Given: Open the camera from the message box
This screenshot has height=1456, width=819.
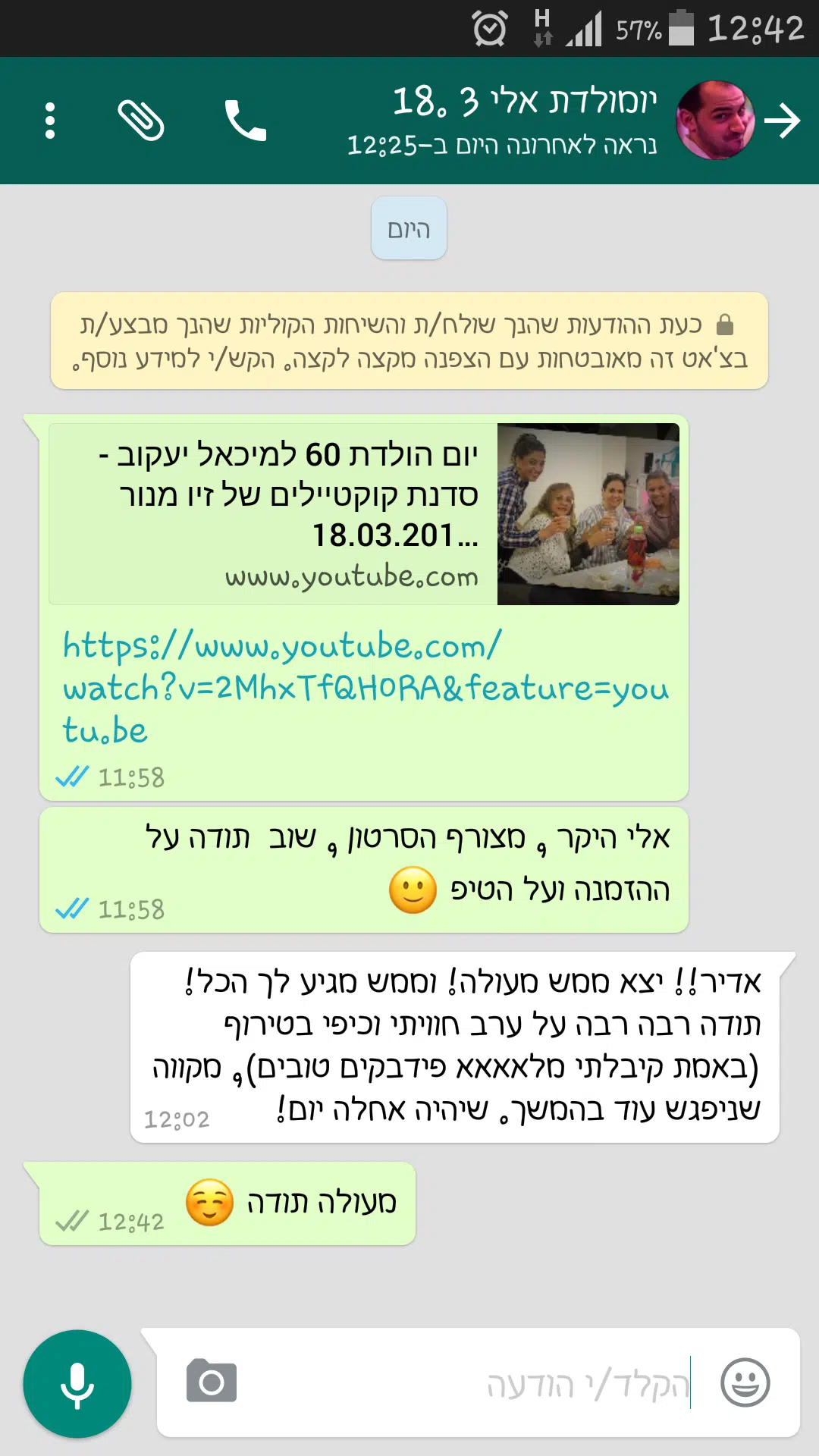Looking at the screenshot, I should click(212, 1380).
